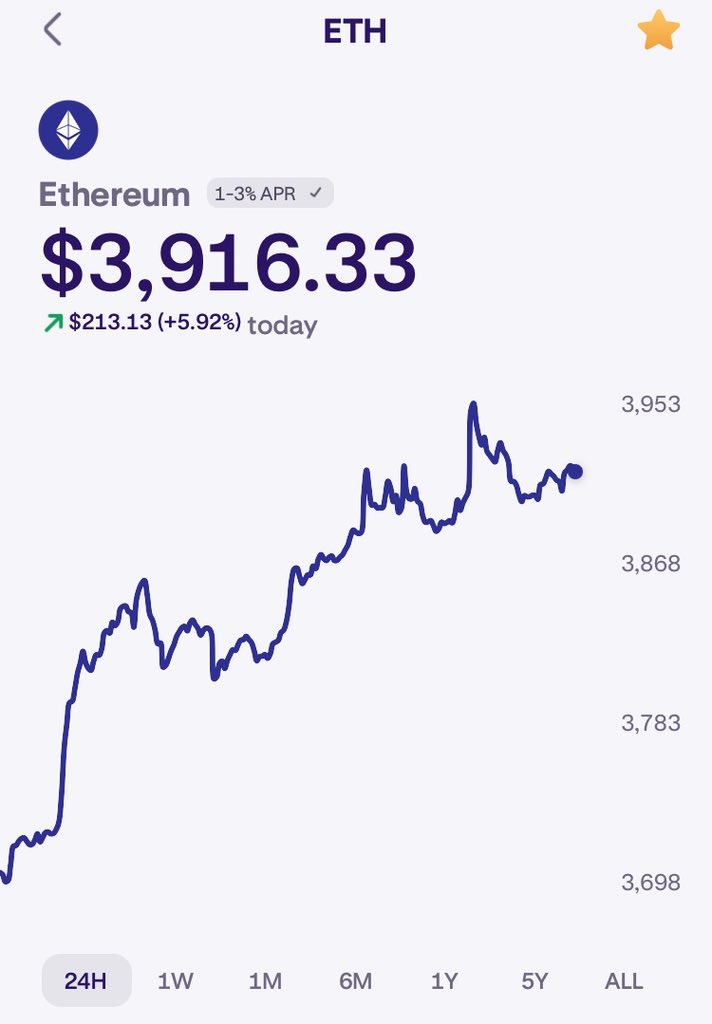Viewport: 712px width, 1024px height.
Task: Go back using the top-left arrow
Action: point(53,30)
